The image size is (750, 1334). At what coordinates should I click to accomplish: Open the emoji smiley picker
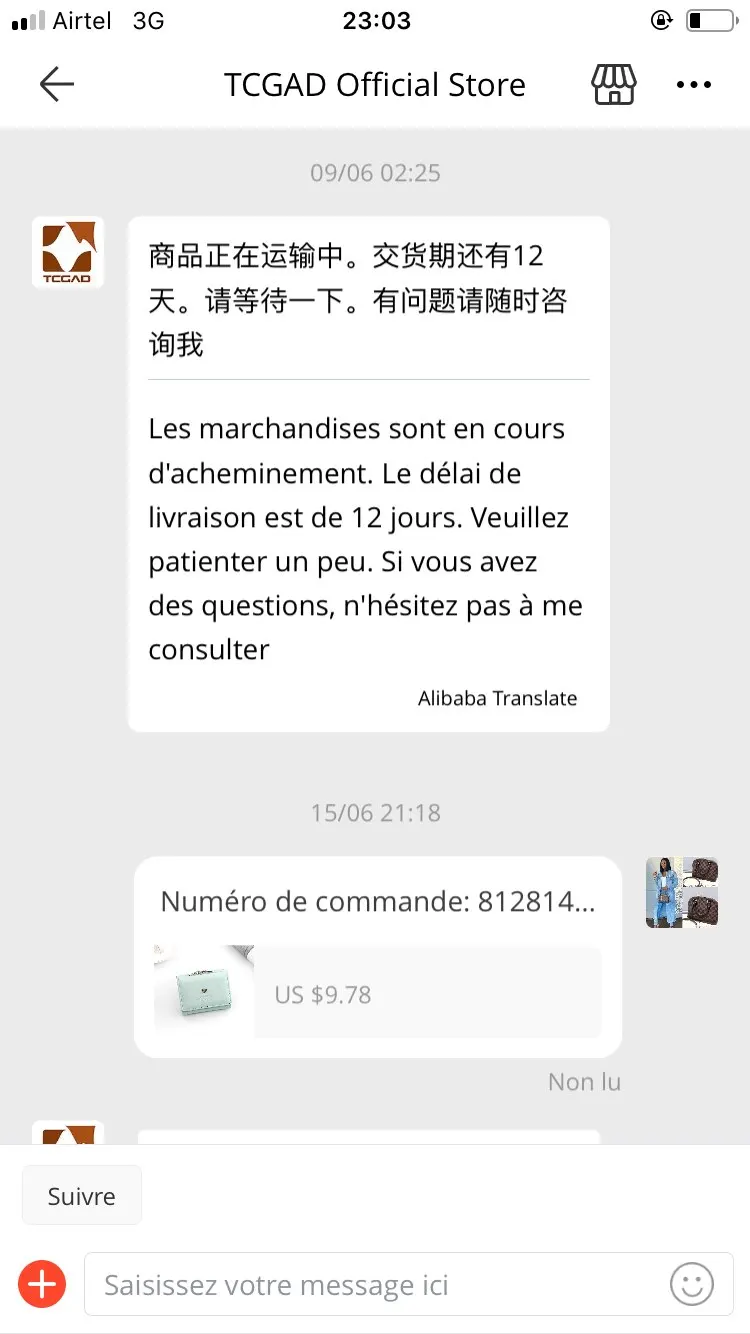(692, 1284)
